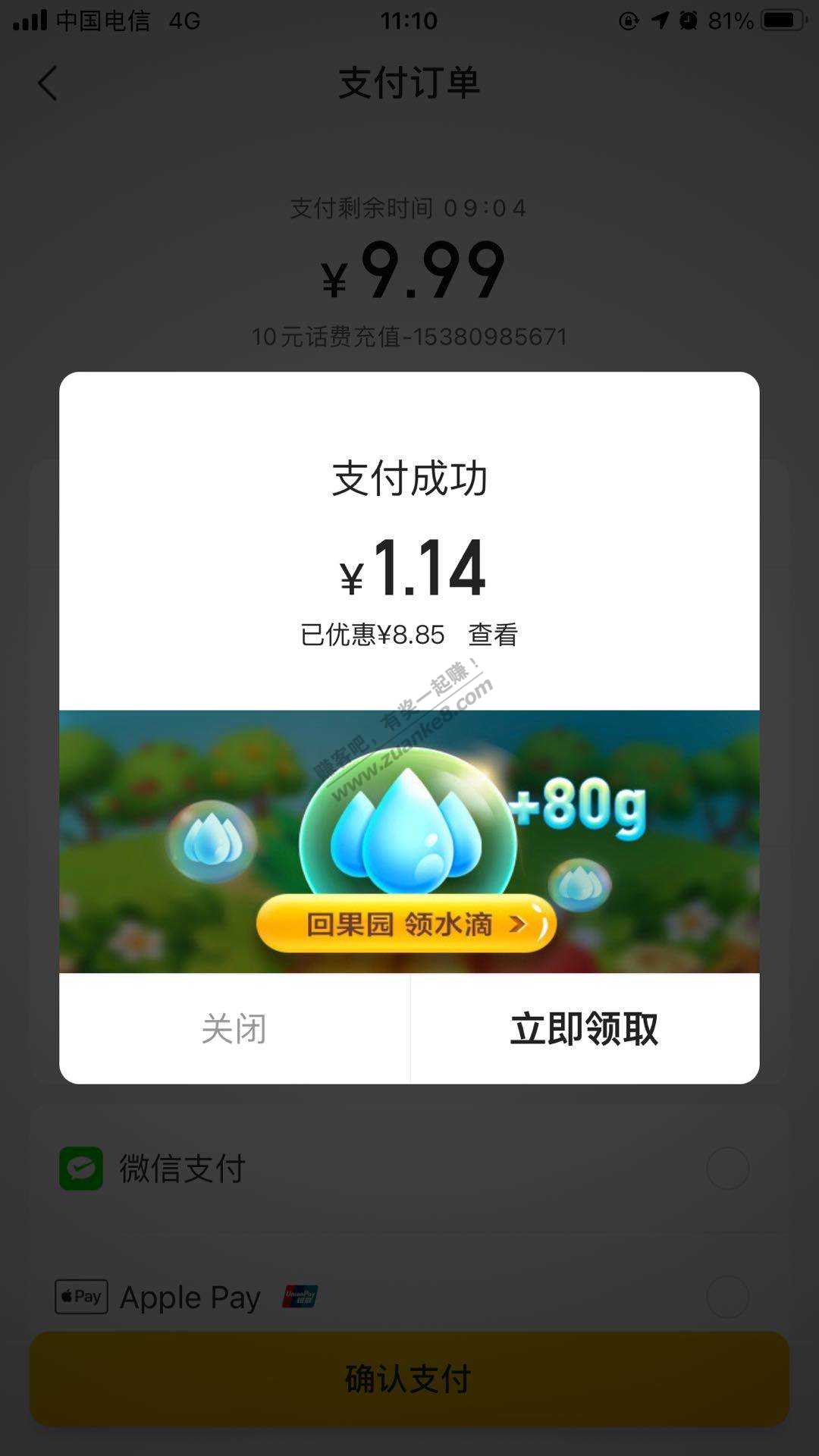Dismiss the payment success dialog via 关闭
The height and width of the screenshot is (1456, 819).
[x=234, y=1029]
